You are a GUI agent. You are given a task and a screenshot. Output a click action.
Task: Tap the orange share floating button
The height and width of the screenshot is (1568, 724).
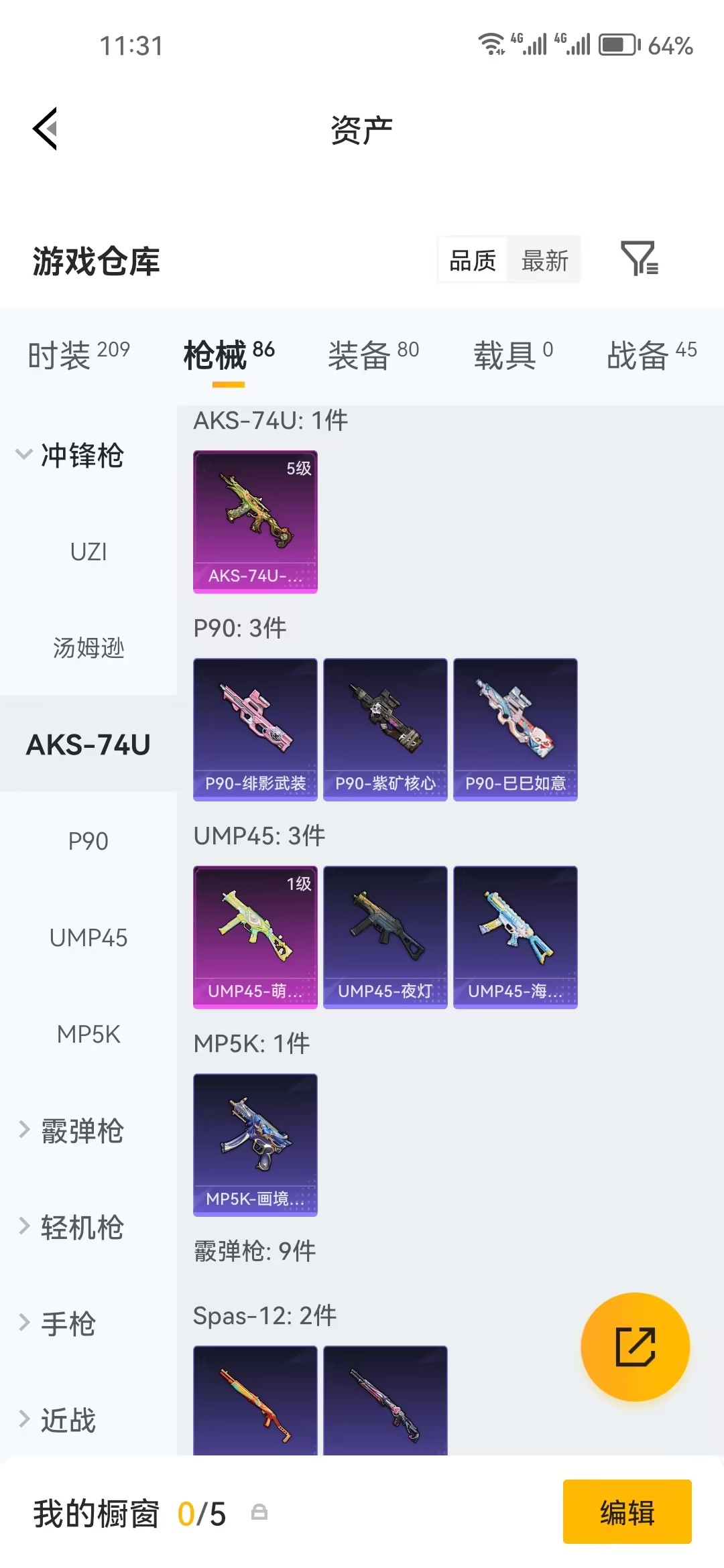click(635, 1346)
